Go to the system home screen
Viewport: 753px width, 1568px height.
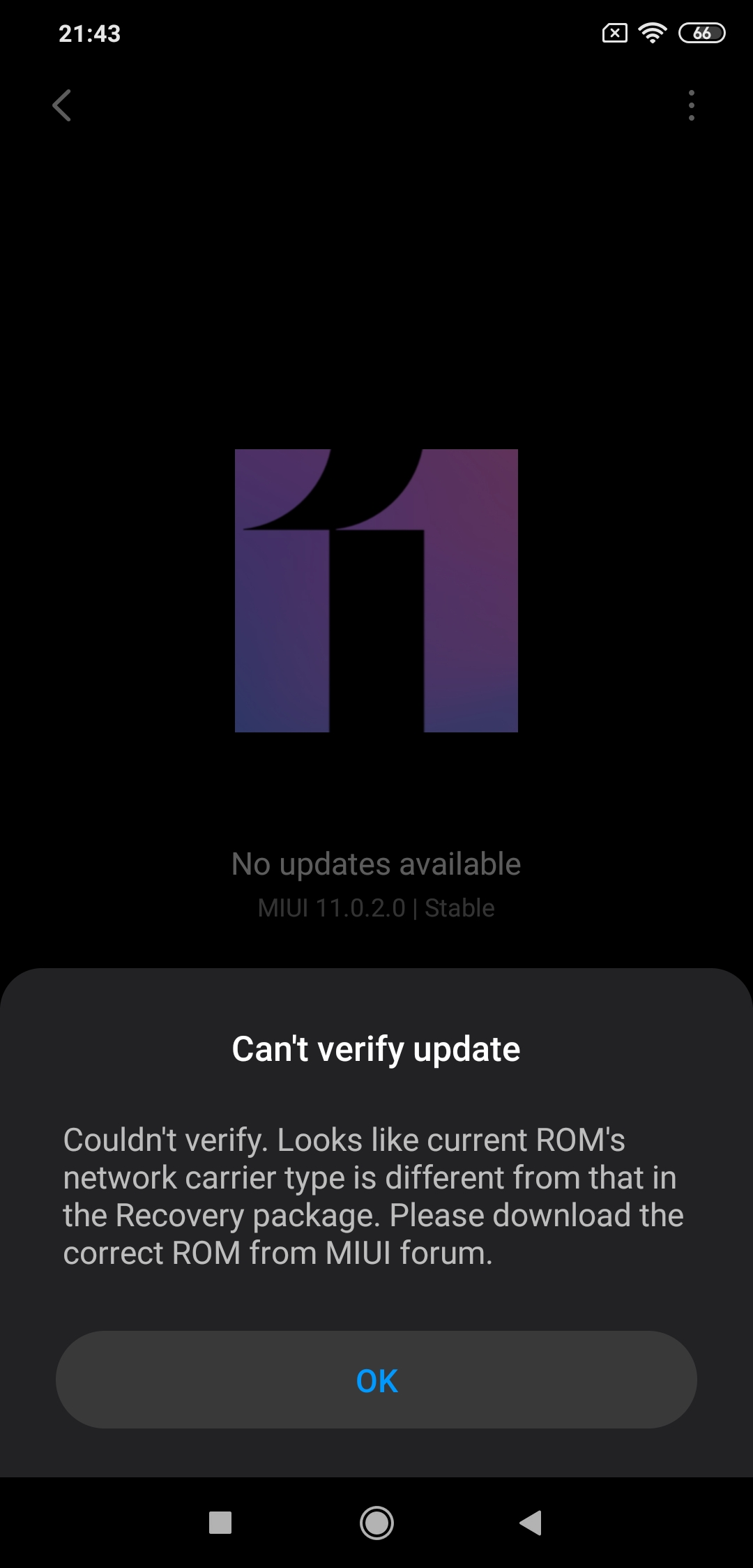click(x=376, y=1523)
